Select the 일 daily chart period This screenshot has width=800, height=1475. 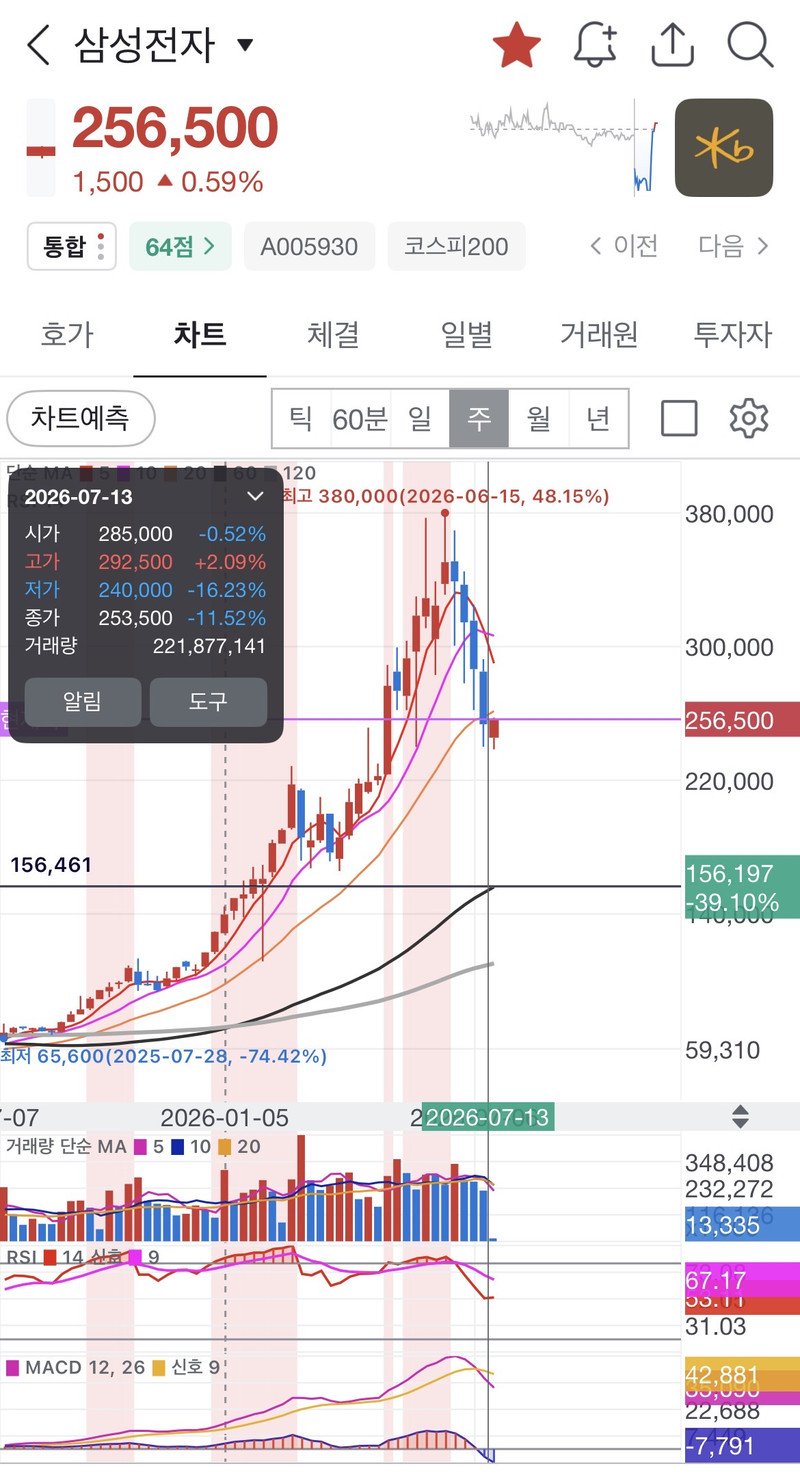[420, 419]
